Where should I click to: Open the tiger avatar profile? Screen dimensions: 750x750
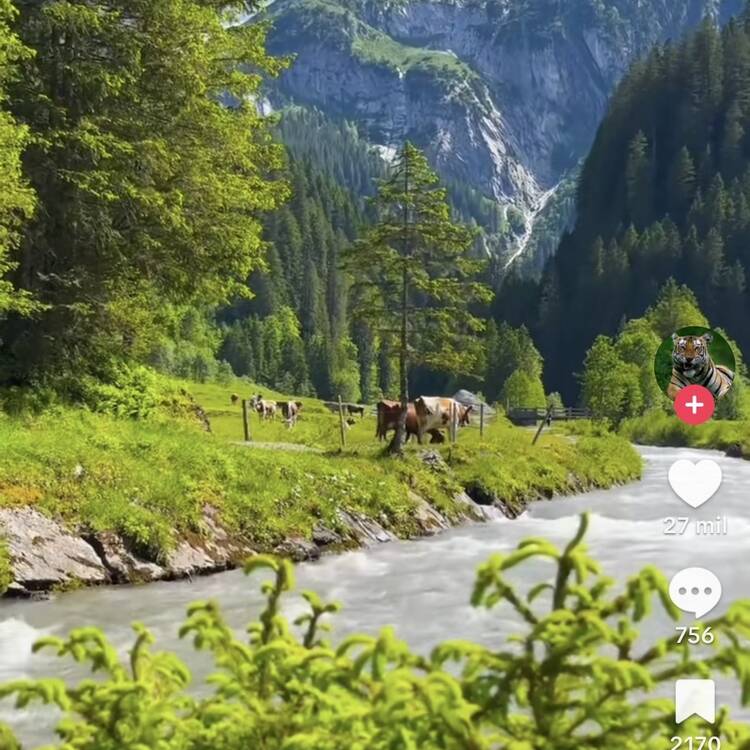(695, 362)
